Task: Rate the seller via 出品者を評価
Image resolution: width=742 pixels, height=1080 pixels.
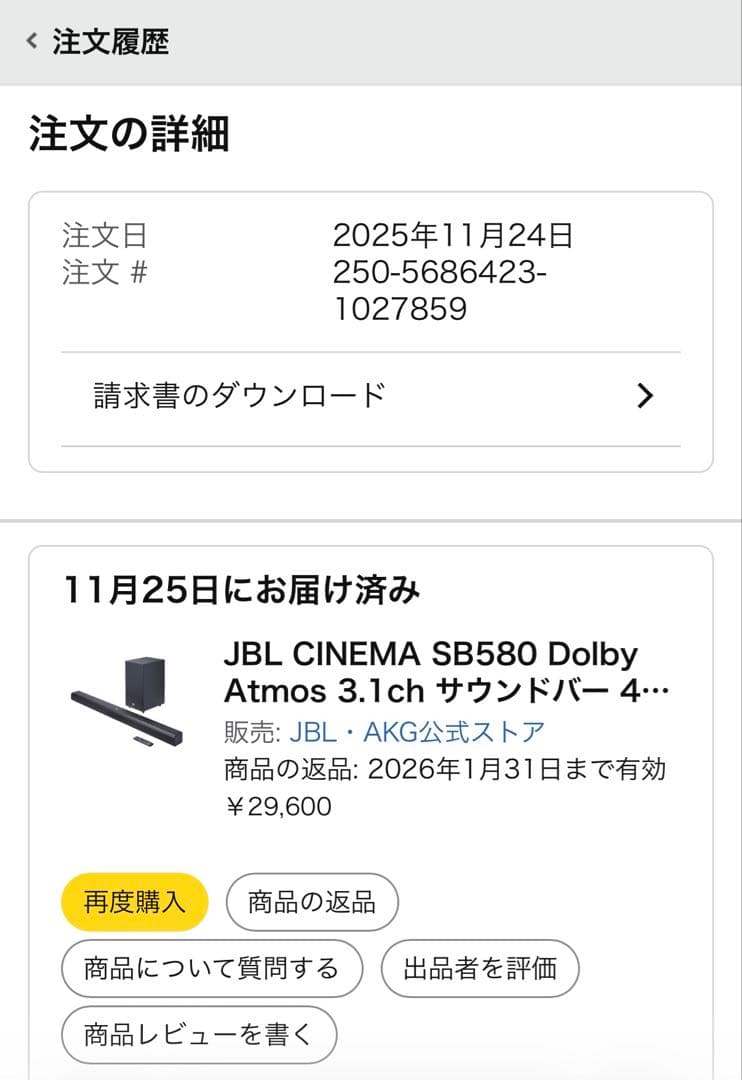Action: (x=479, y=968)
